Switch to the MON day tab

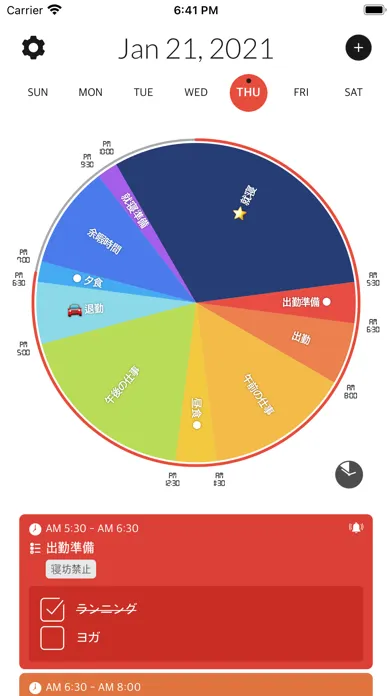point(90,92)
